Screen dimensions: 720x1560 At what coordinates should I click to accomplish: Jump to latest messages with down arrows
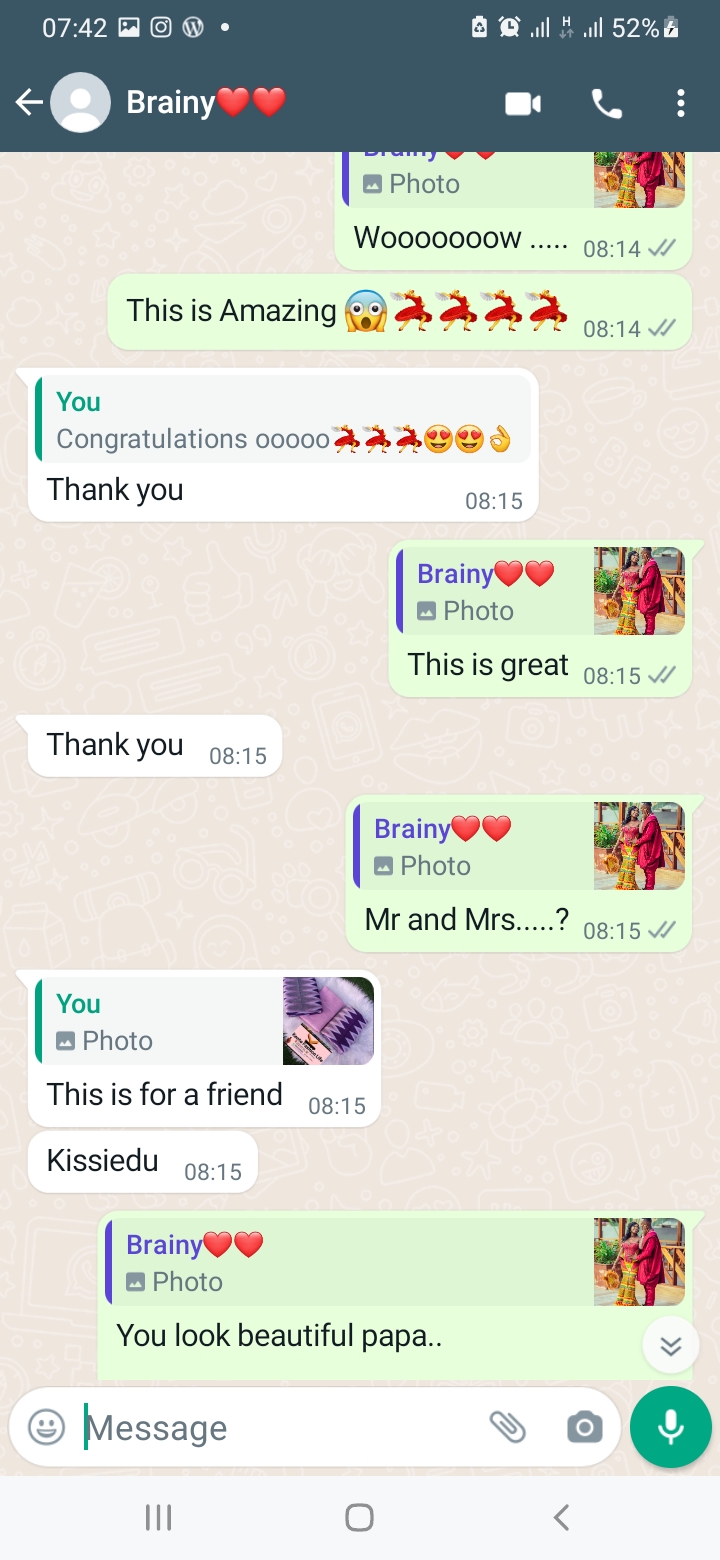click(670, 1346)
